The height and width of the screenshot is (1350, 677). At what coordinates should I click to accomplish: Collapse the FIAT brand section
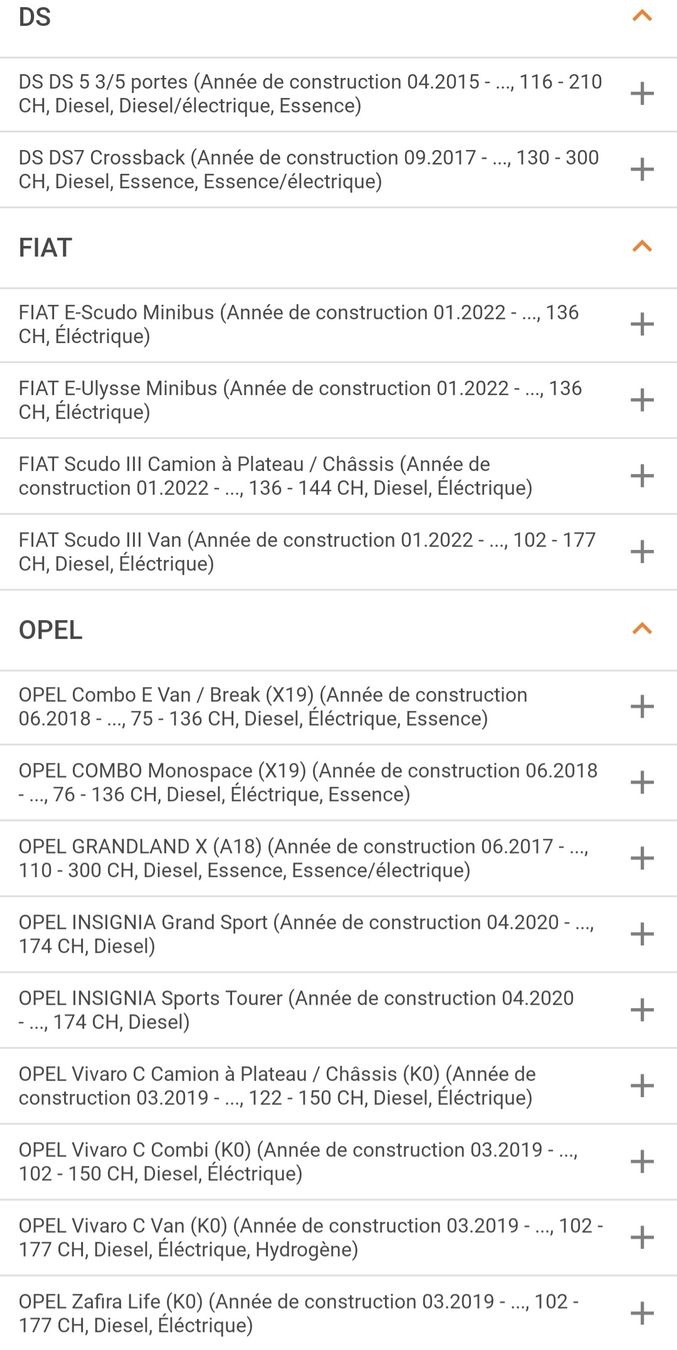[642, 247]
